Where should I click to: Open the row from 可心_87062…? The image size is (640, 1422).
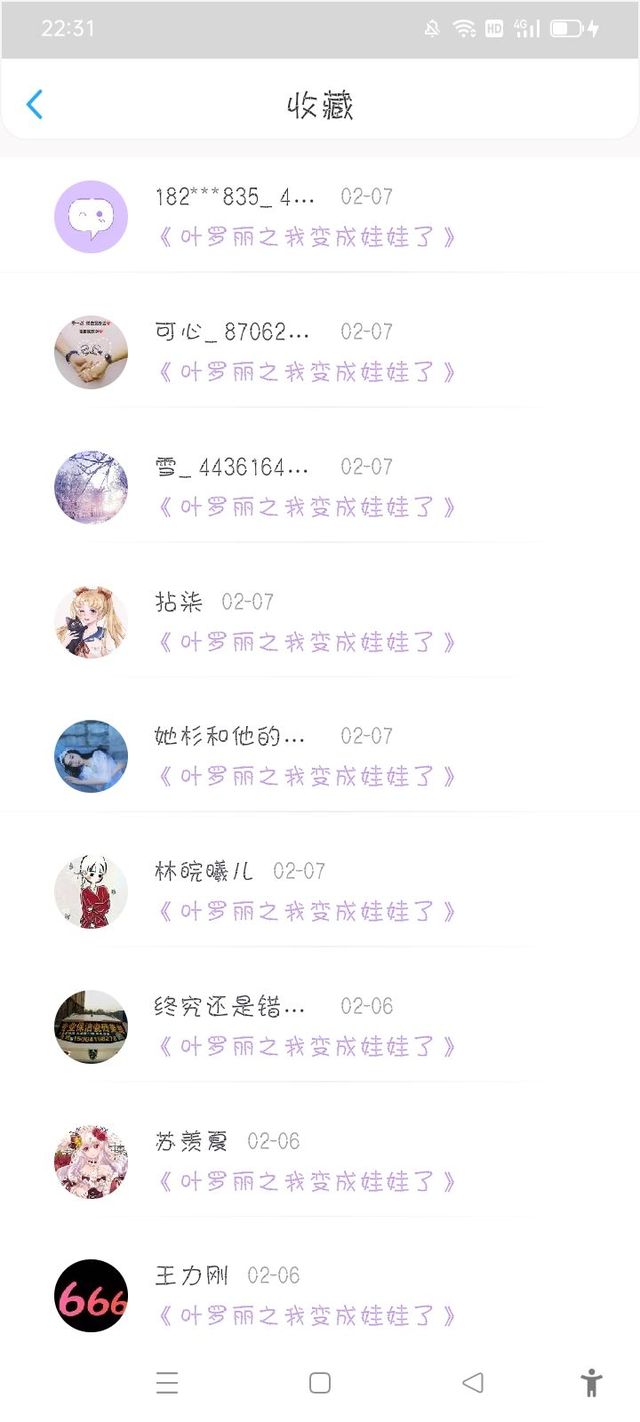coord(320,351)
